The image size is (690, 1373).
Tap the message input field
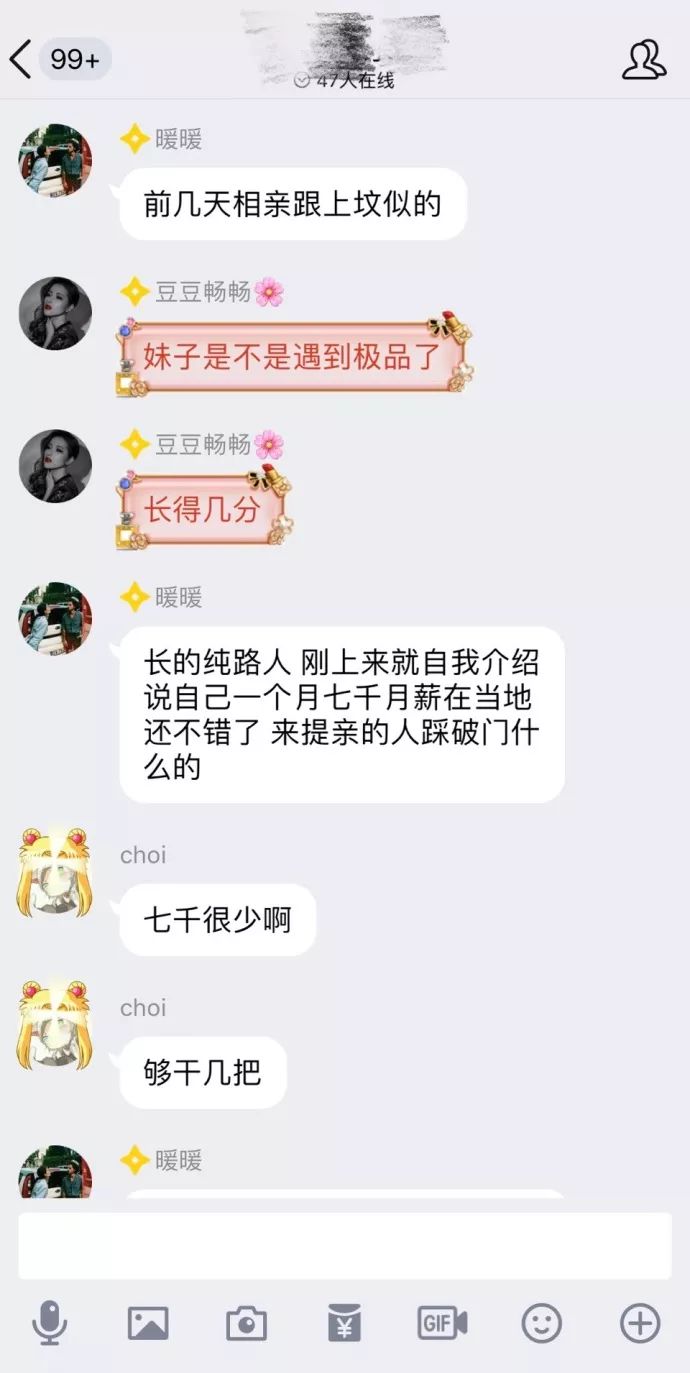[344, 1246]
